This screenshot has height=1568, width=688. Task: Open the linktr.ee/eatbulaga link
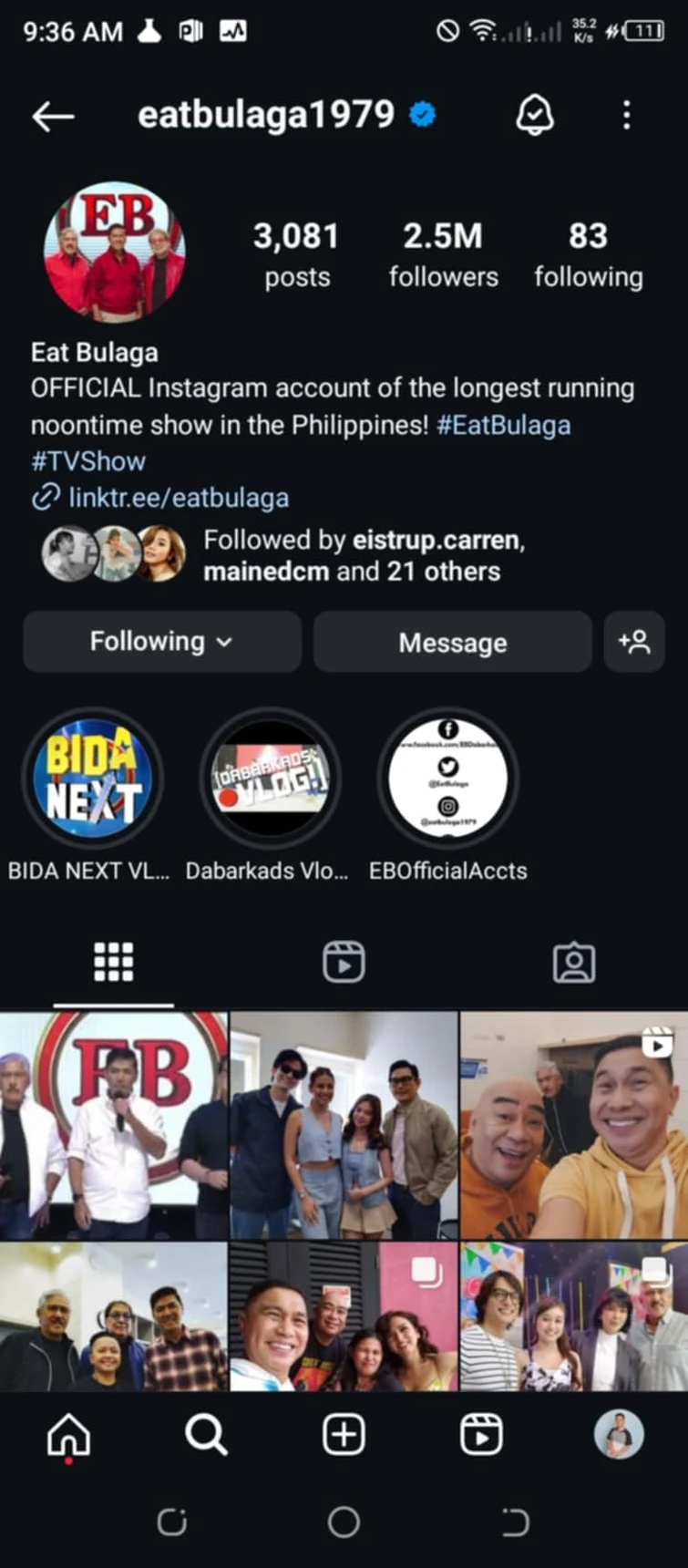179,498
